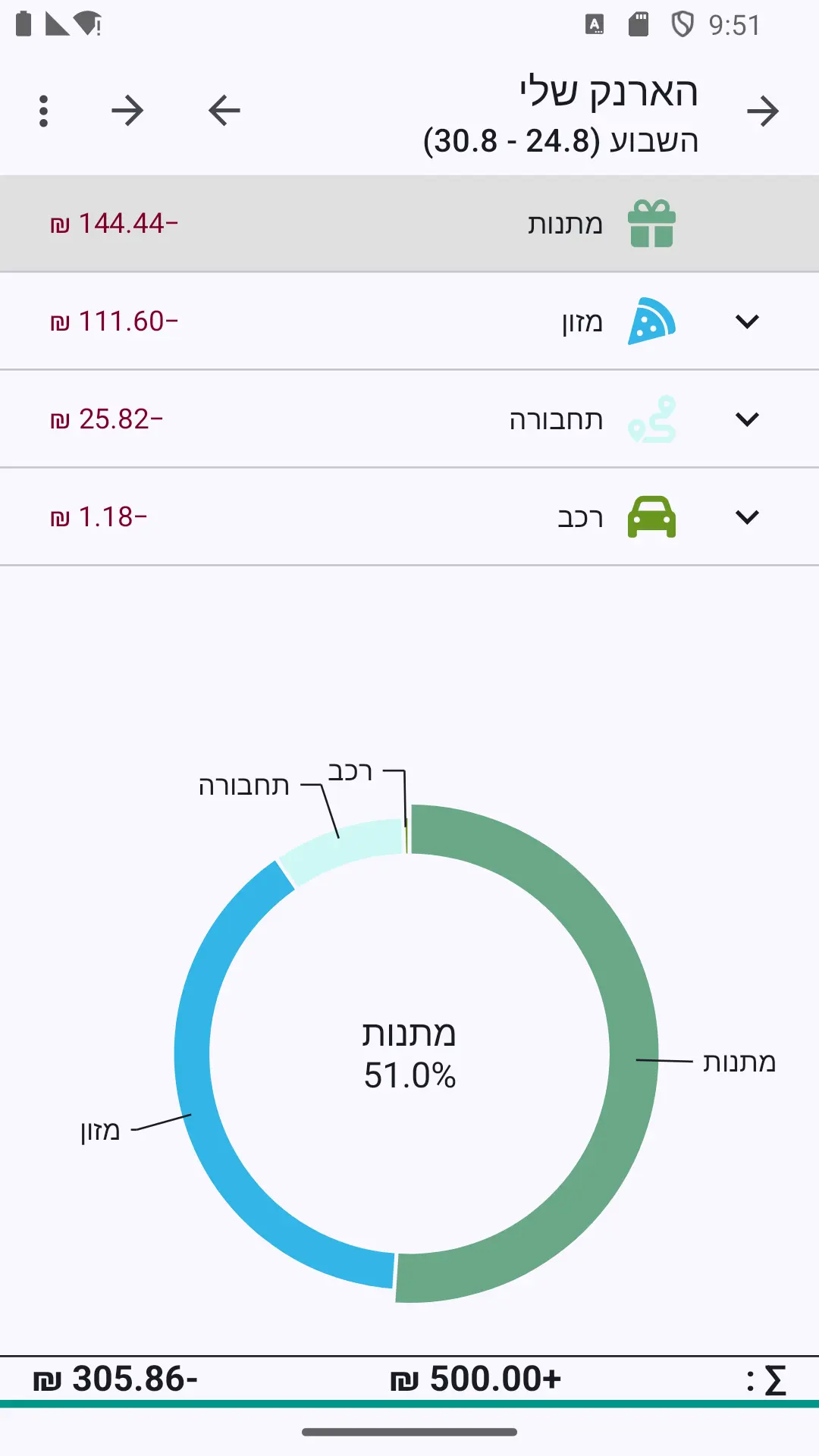Tap the arrow beside the הארנק שלי title
The height and width of the screenshot is (1456, 819).
tap(762, 111)
